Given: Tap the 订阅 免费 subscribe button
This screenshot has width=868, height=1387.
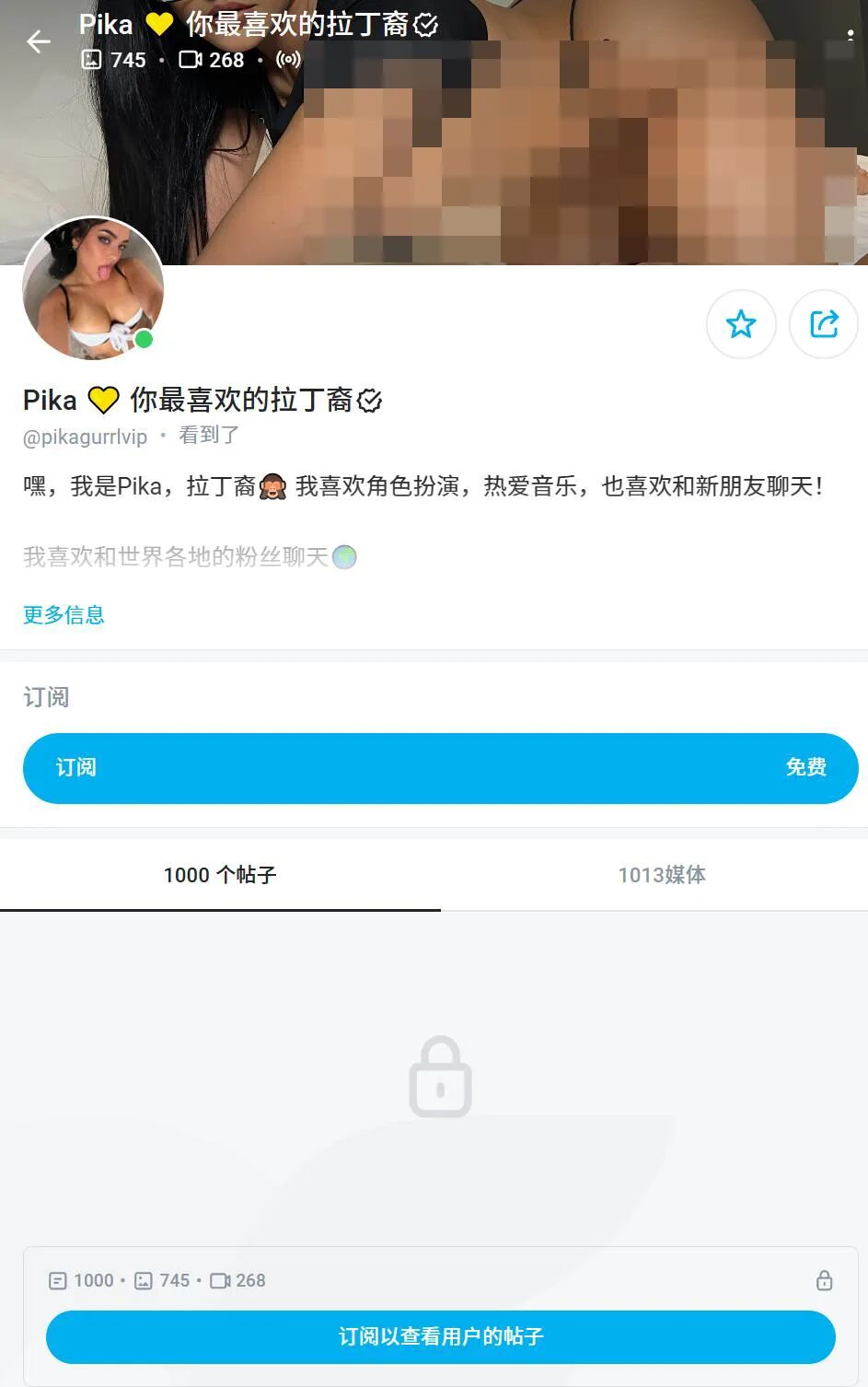Looking at the screenshot, I should pos(440,768).
